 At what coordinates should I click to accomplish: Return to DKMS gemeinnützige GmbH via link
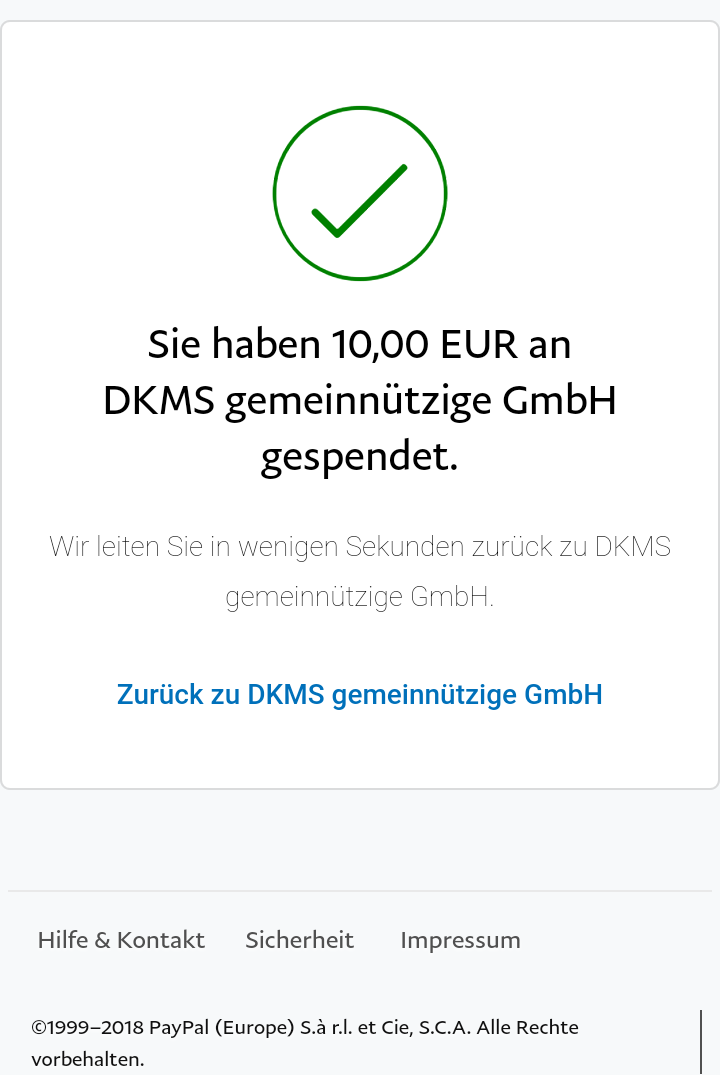359,694
